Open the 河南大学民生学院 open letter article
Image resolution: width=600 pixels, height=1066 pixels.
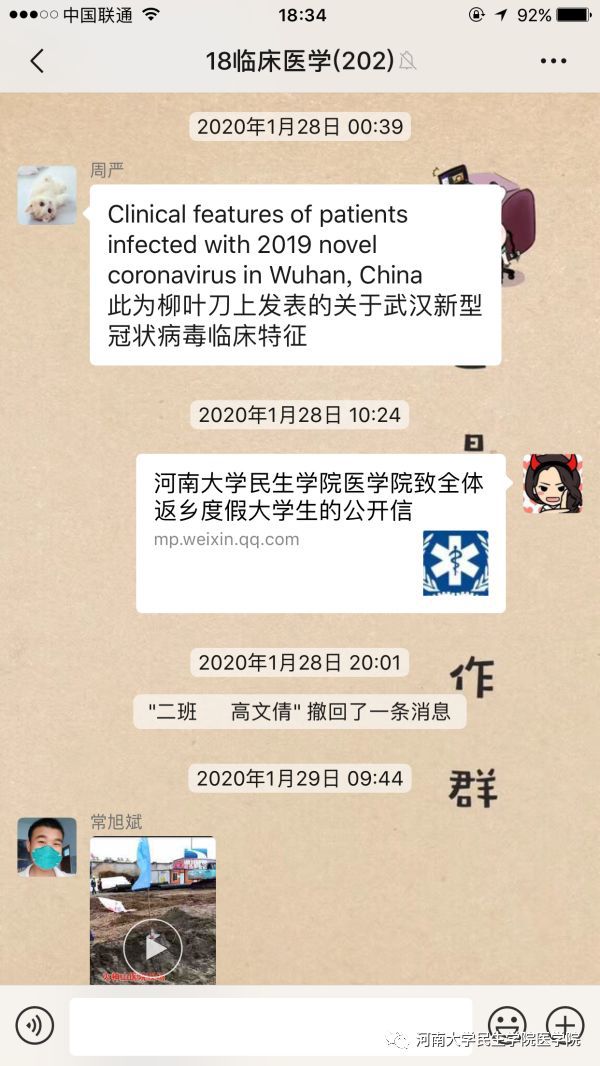(x=320, y=532)
